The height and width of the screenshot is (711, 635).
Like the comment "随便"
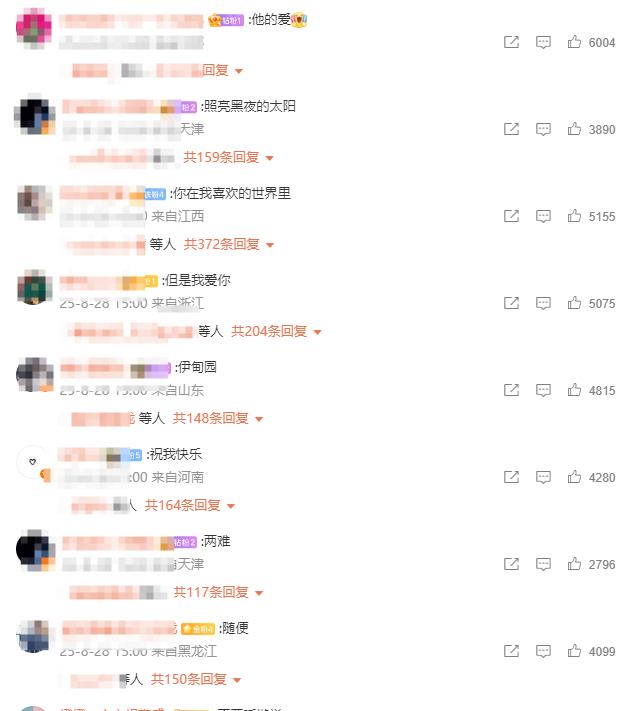click(x=575, y=652)
